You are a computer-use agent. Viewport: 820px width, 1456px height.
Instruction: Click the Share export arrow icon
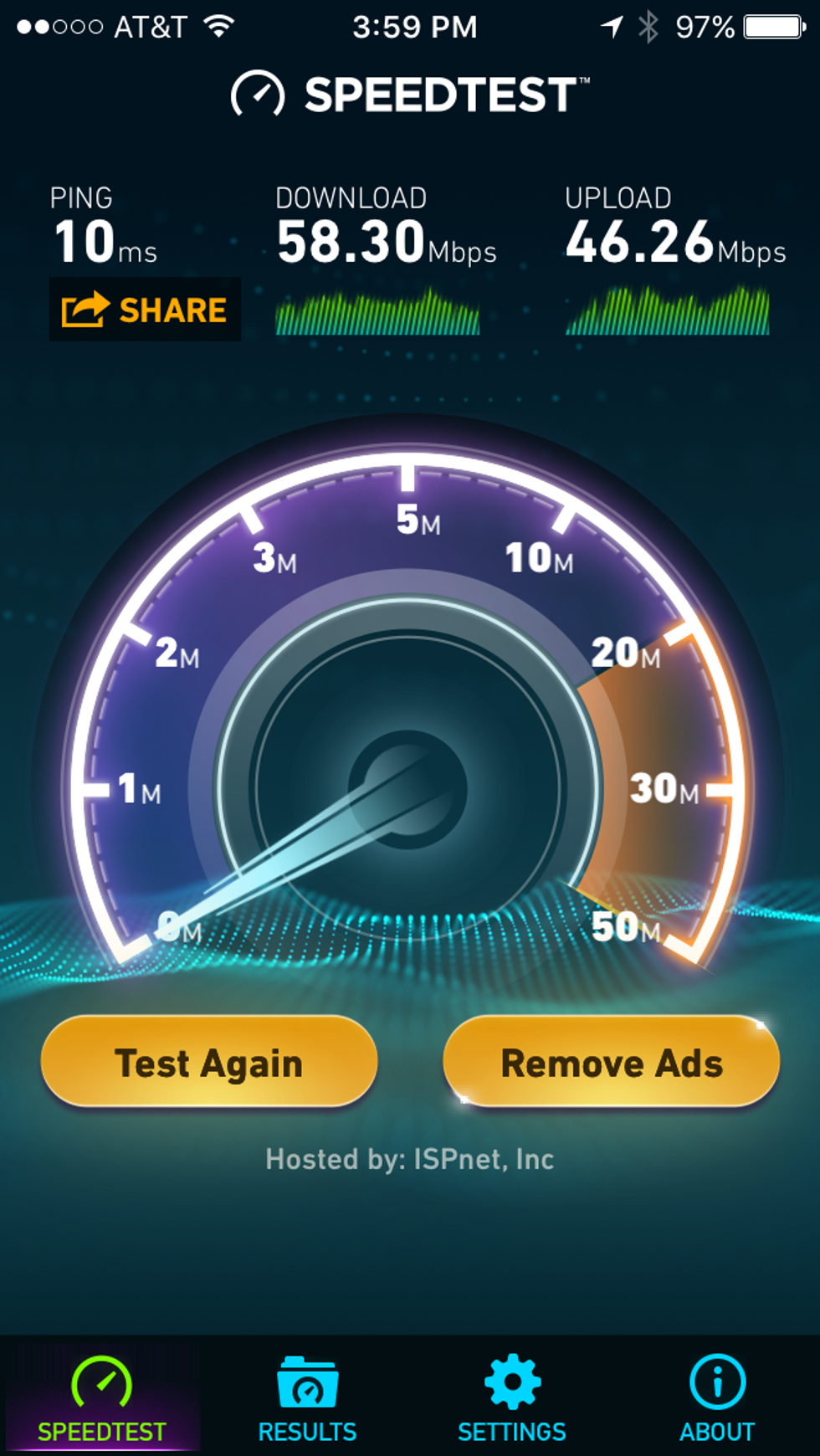coord(81,310)
